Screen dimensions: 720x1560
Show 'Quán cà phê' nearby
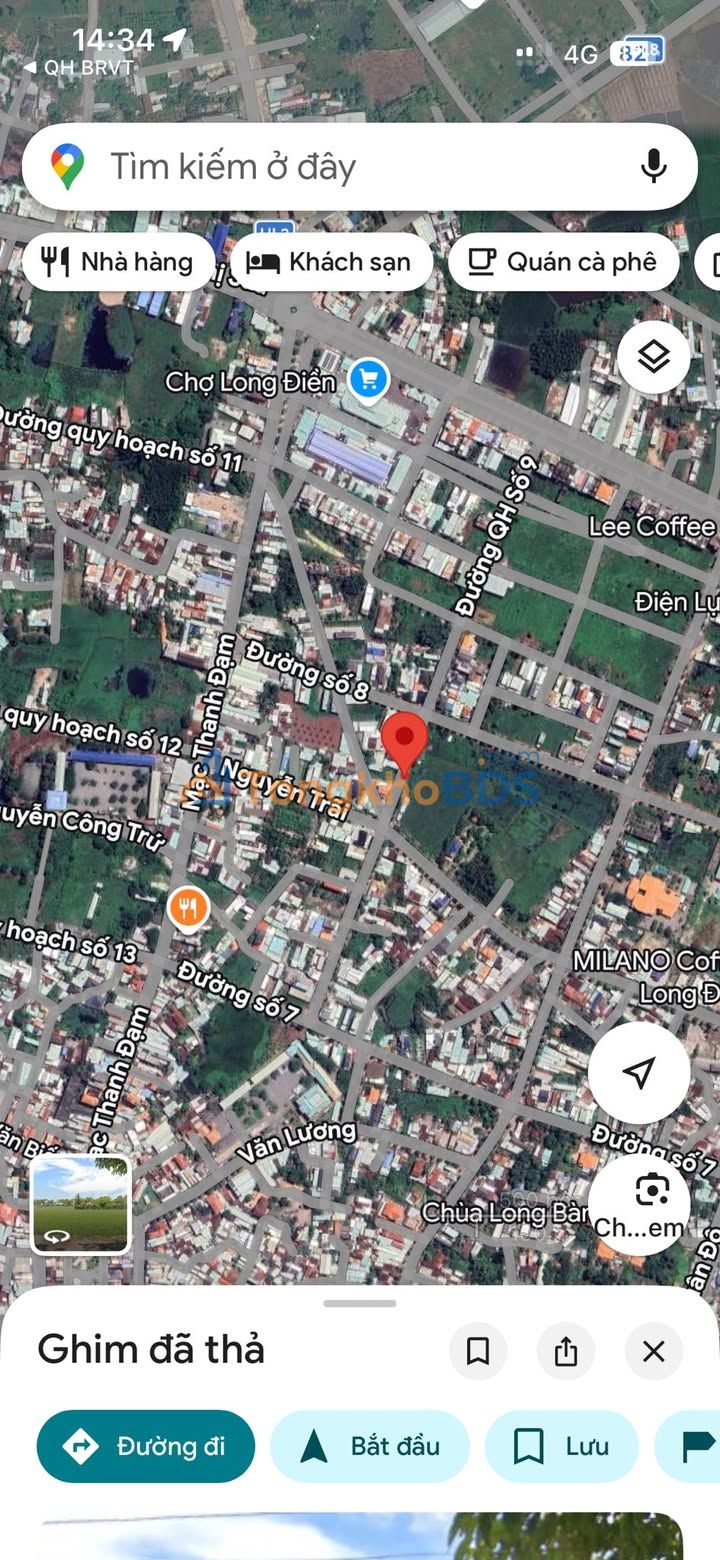563,263
